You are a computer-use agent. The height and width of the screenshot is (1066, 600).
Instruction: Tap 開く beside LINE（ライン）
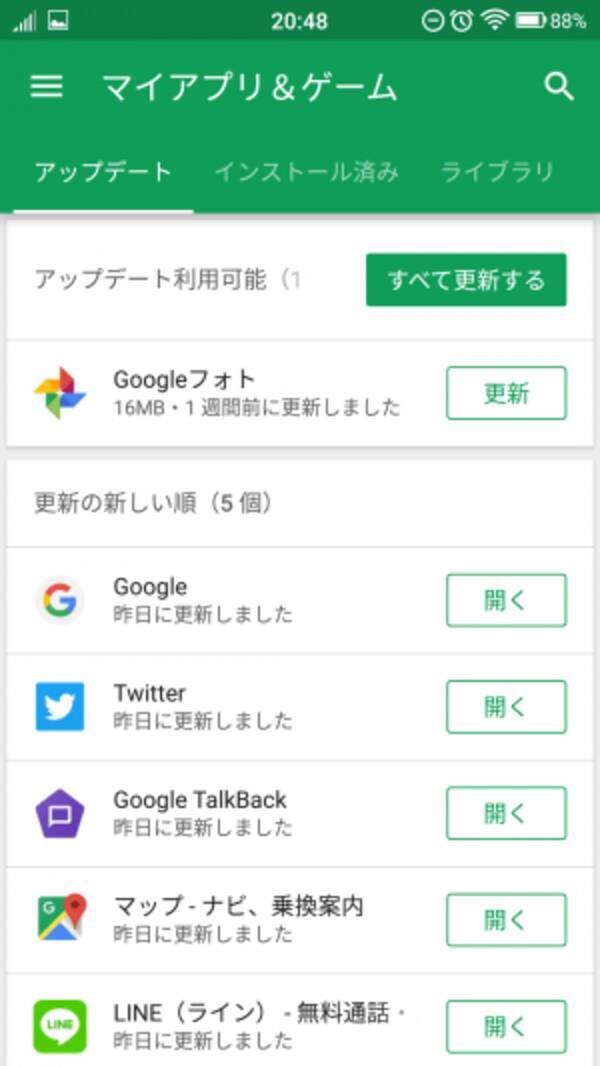click(x=506, y=1026)
